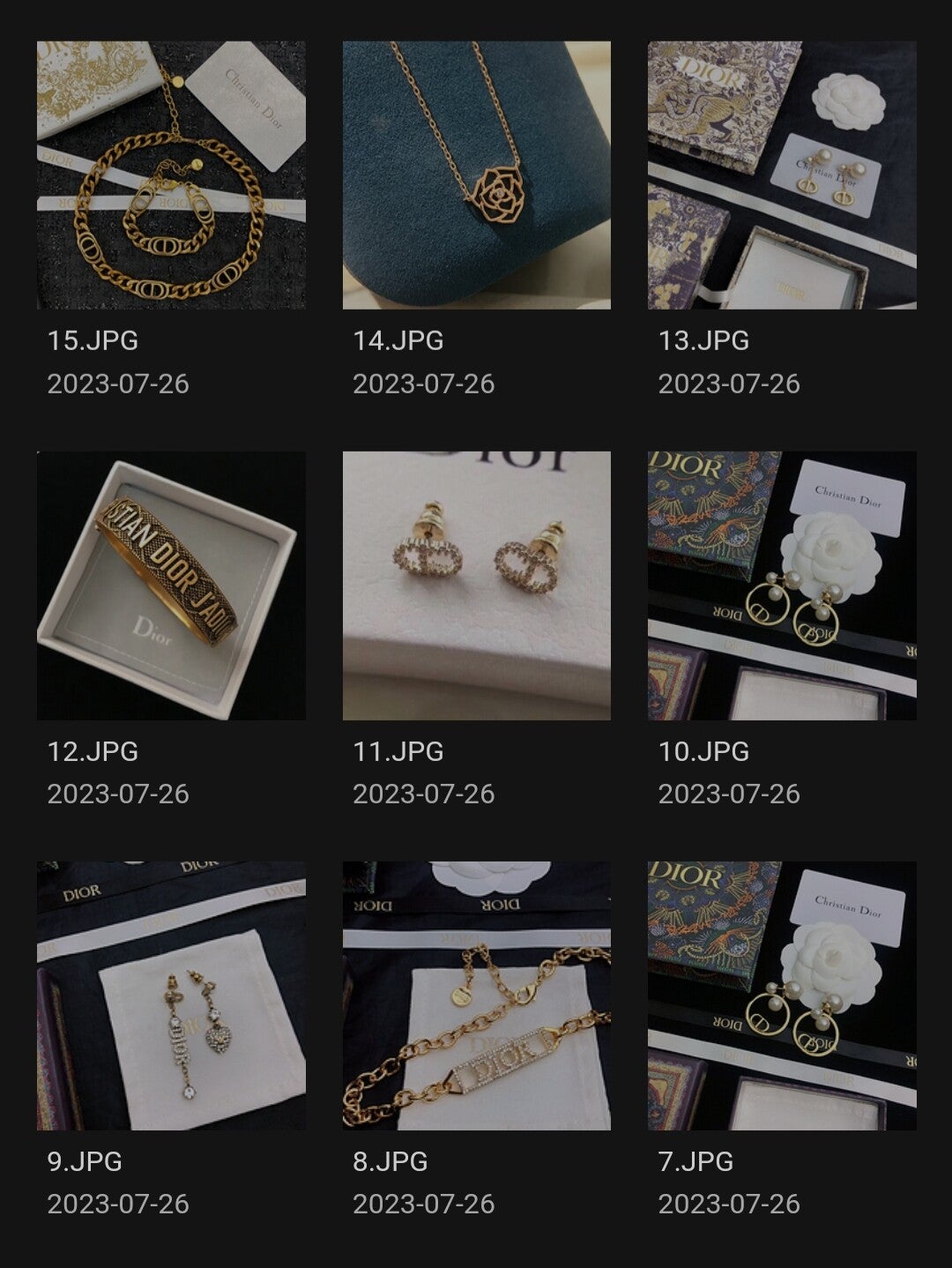
Task: Open the 7.JPG file
Action: (x=782, y=996)
